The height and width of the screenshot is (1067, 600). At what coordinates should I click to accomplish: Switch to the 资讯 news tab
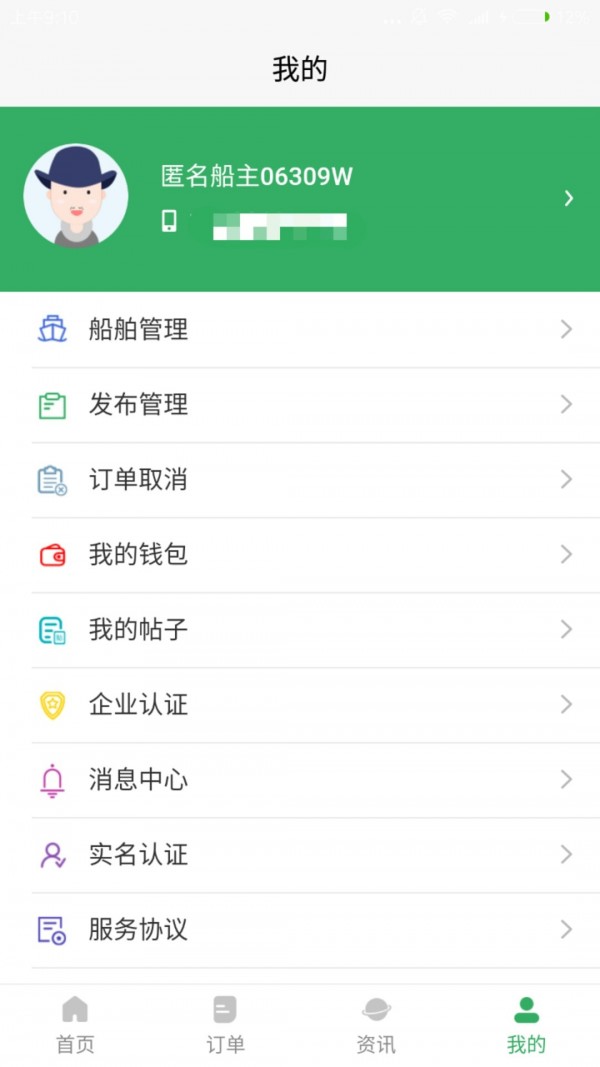pos(376,1025)
